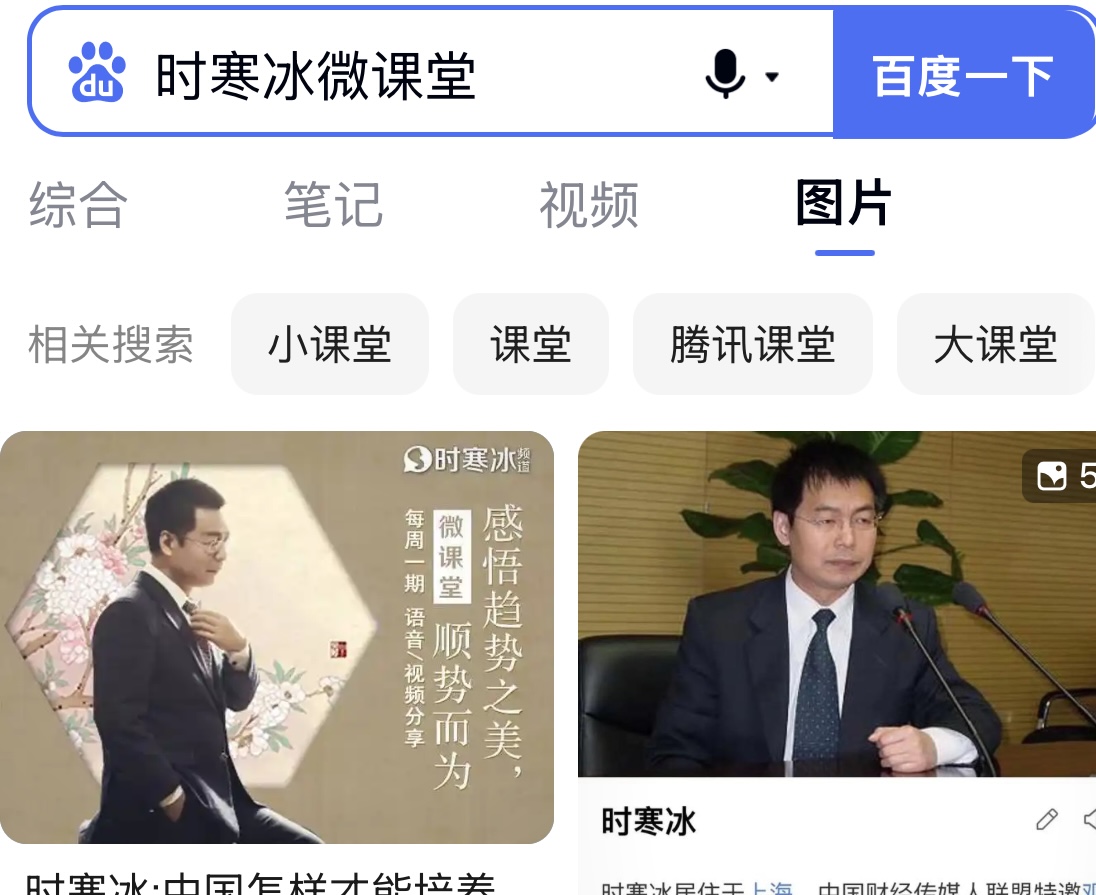Tap the 百度一下 search button
1096x895 pixels.
coord(963,76)
